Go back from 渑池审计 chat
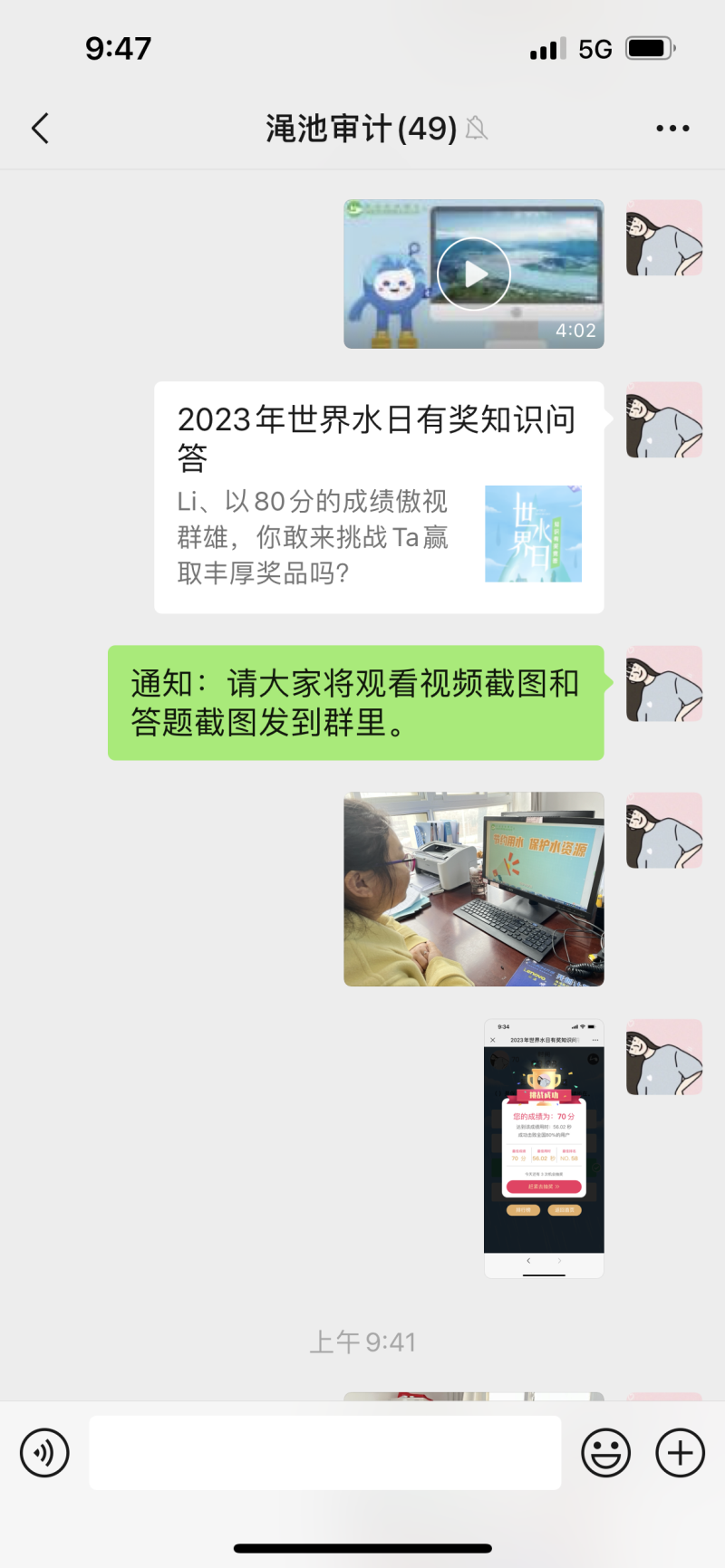Viewport: 725px width, 1568px height. (x=40, y=129)
